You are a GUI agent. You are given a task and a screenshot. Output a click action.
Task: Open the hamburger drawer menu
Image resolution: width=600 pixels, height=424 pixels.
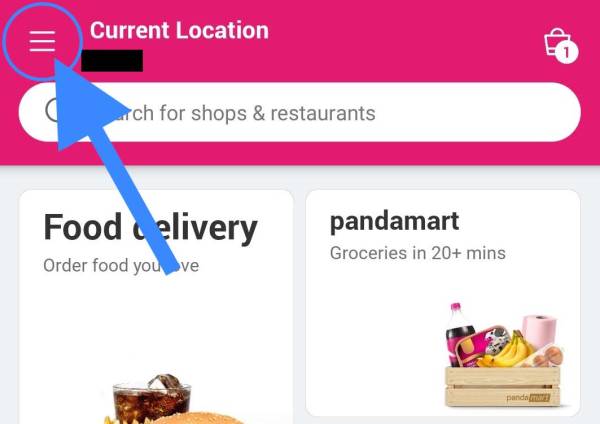point(42,42)
